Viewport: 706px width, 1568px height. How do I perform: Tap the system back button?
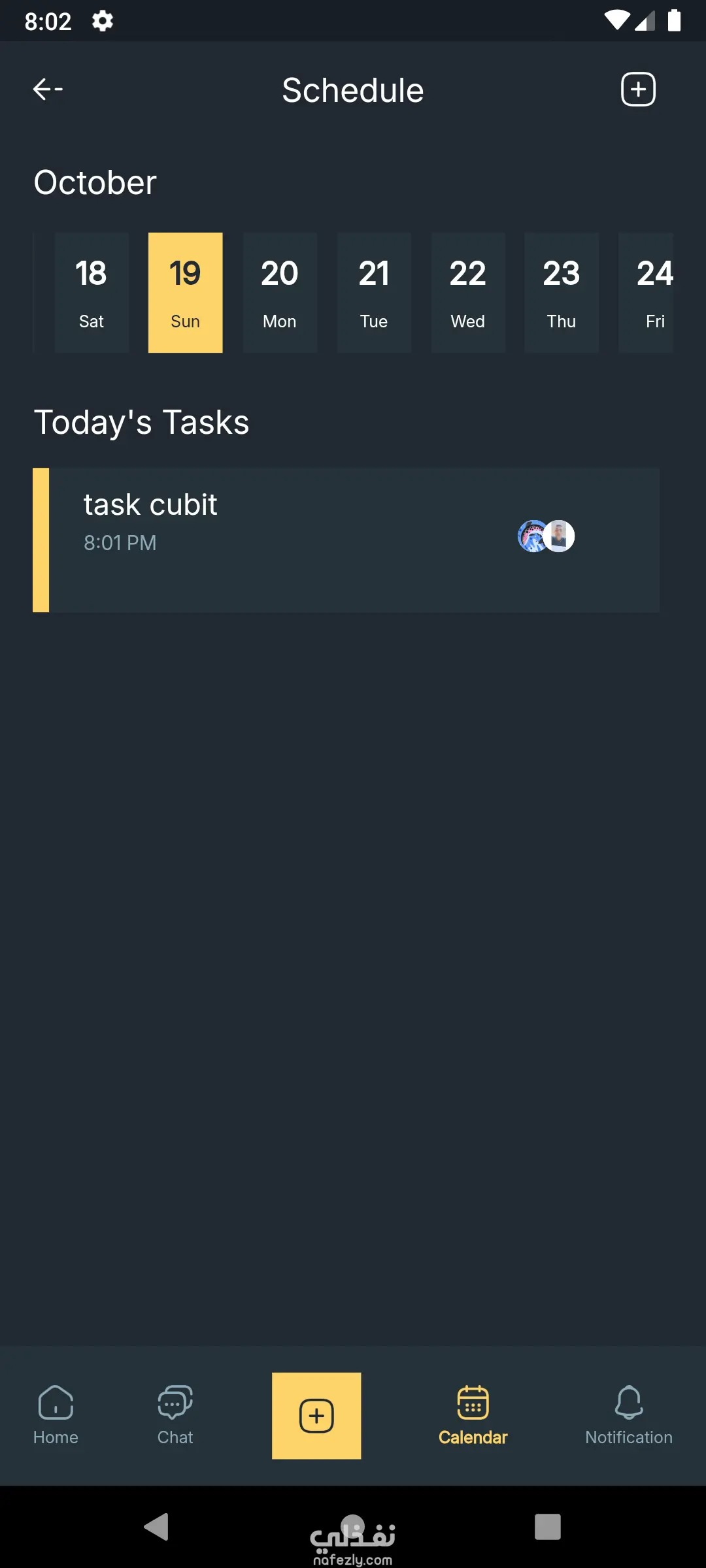(x=157, y=1527)
